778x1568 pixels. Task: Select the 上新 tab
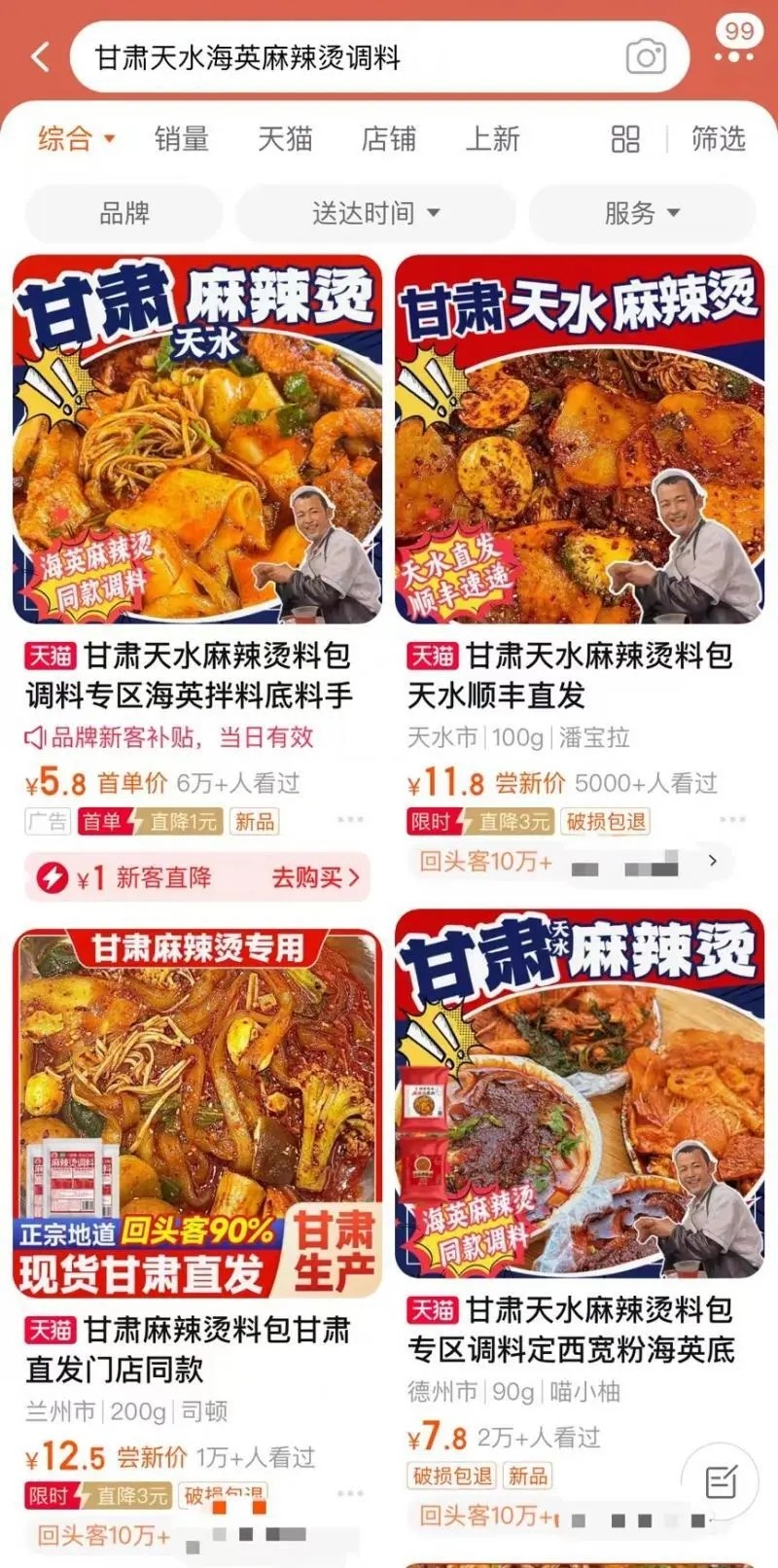tap(493, 139)
